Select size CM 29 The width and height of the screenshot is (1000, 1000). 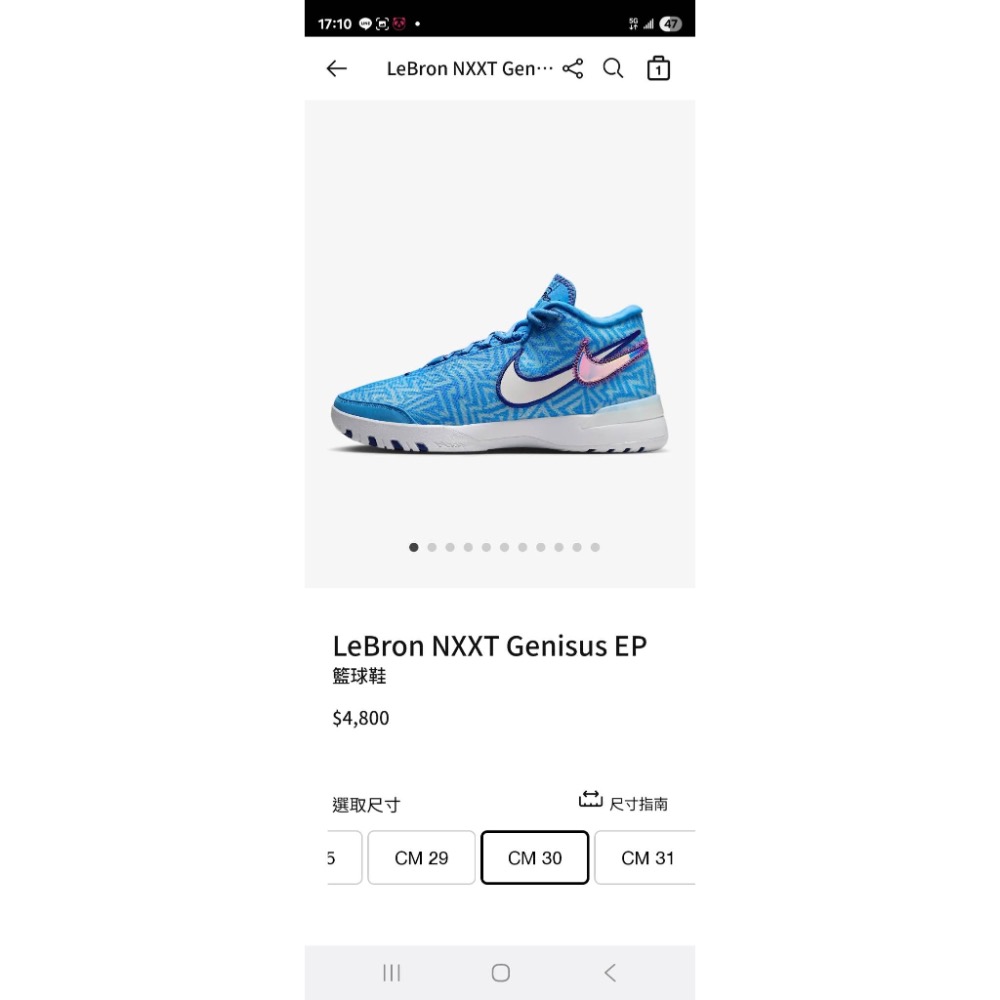(421, 858)
